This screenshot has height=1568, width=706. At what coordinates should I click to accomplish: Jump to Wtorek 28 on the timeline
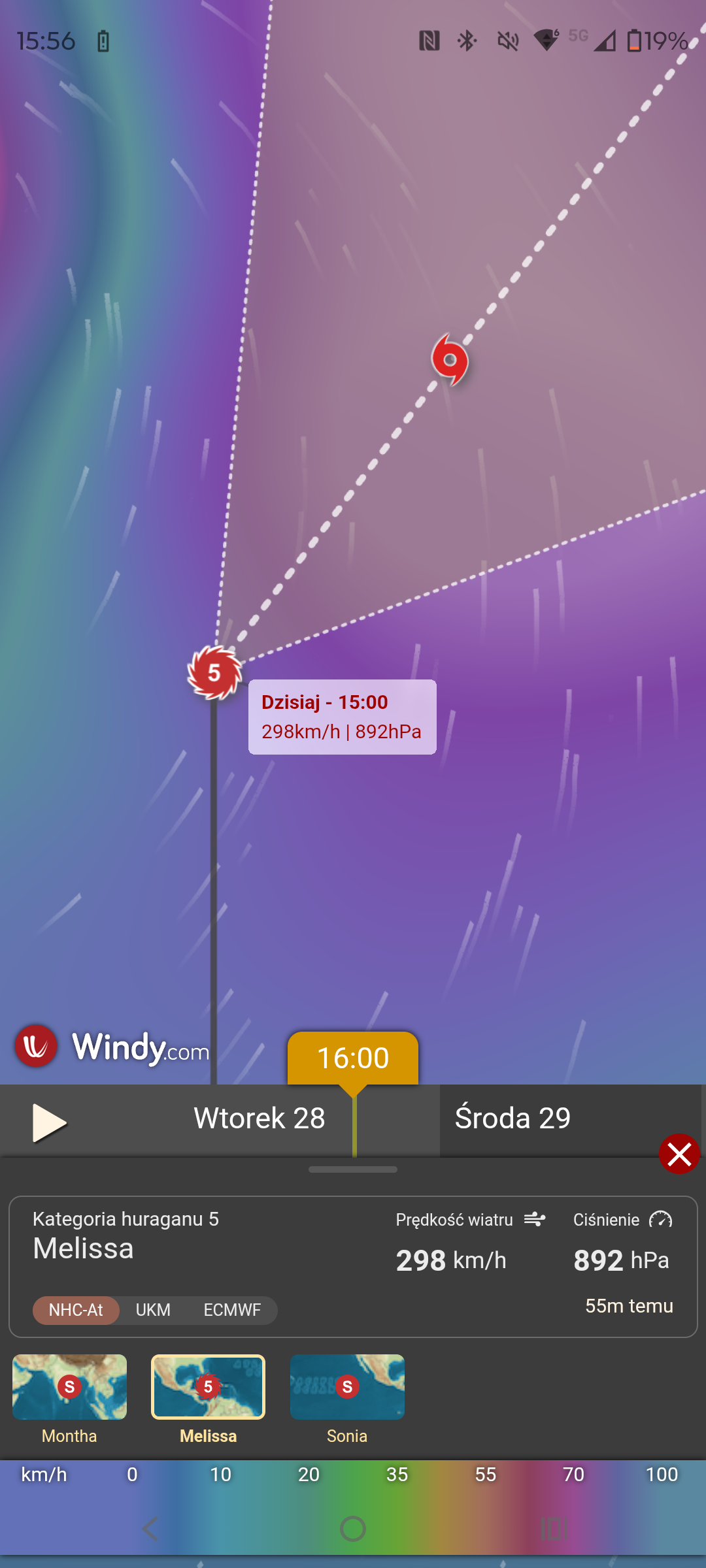click(x=259, y=1119)
